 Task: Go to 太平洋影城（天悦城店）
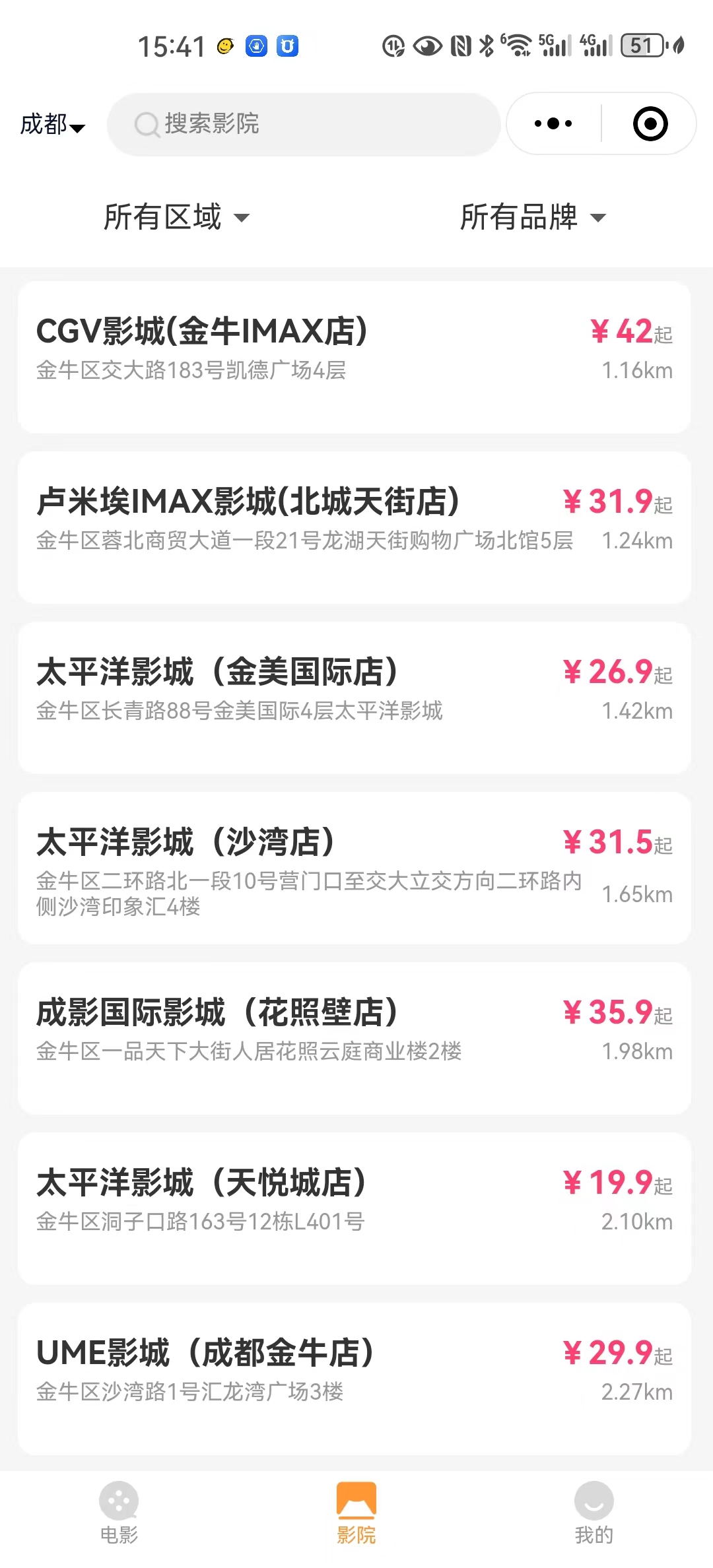355,1208
